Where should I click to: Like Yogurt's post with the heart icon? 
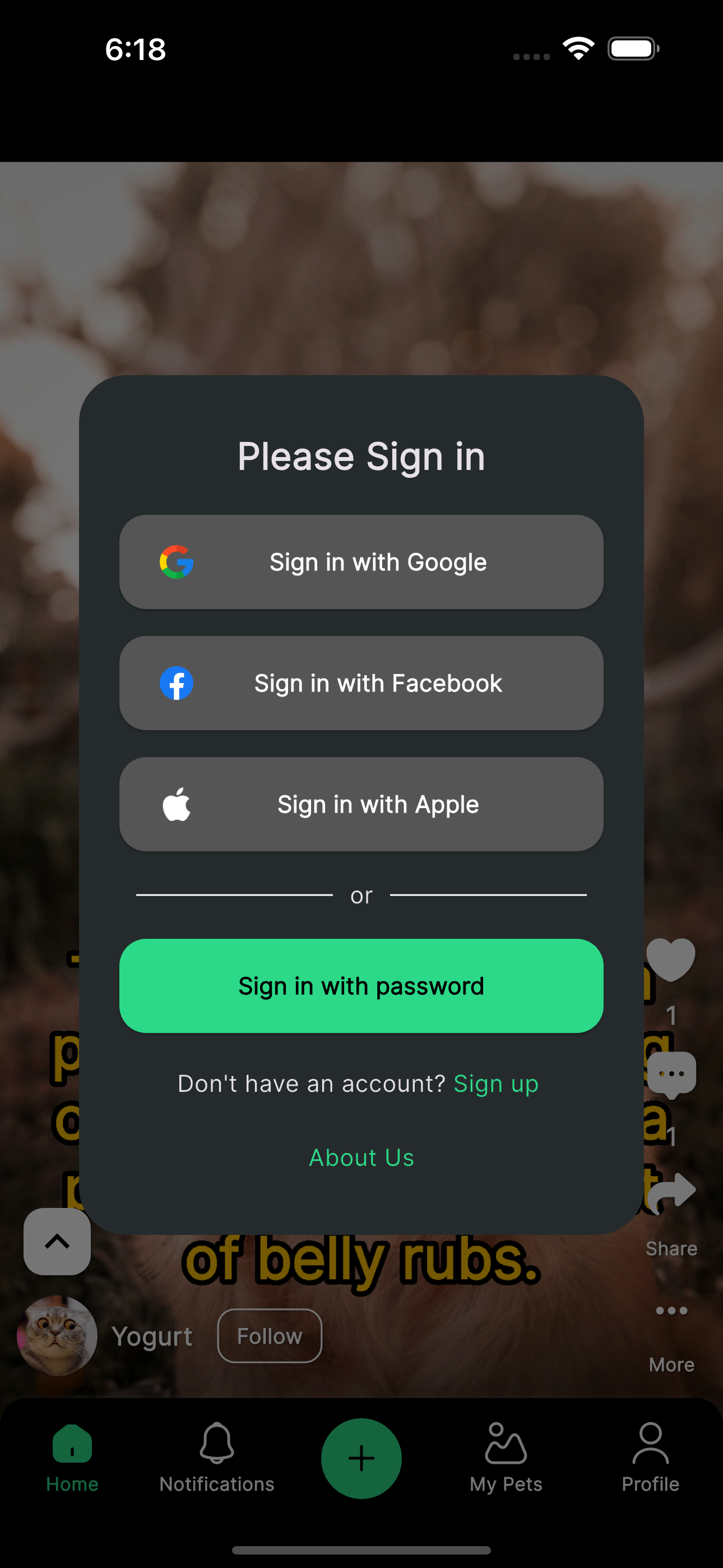pyautogui.click(x=671, y=960)
